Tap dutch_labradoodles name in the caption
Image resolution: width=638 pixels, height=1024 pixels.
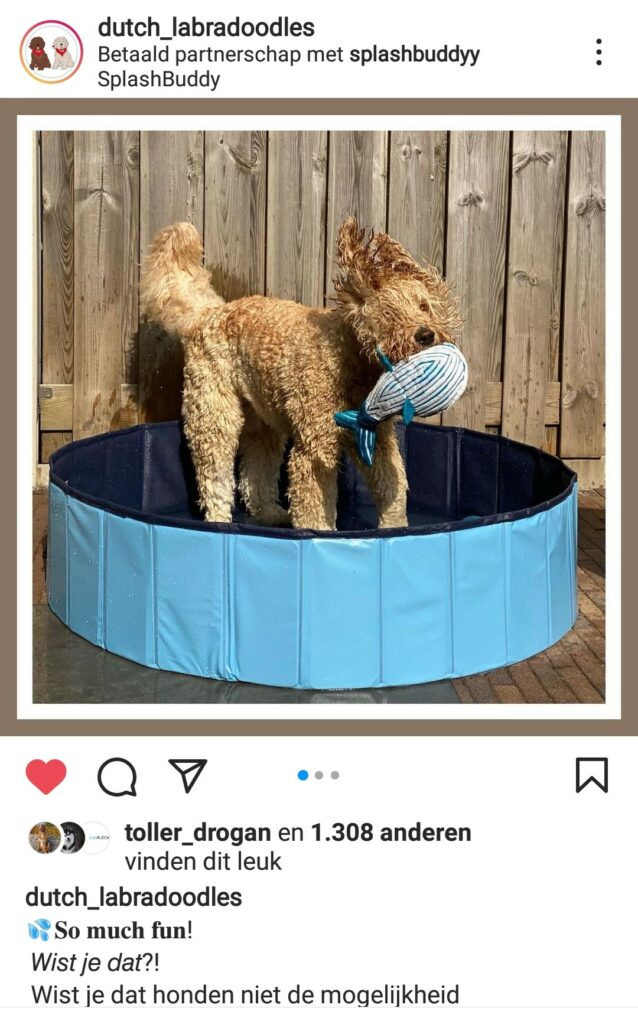coord(133,897)
